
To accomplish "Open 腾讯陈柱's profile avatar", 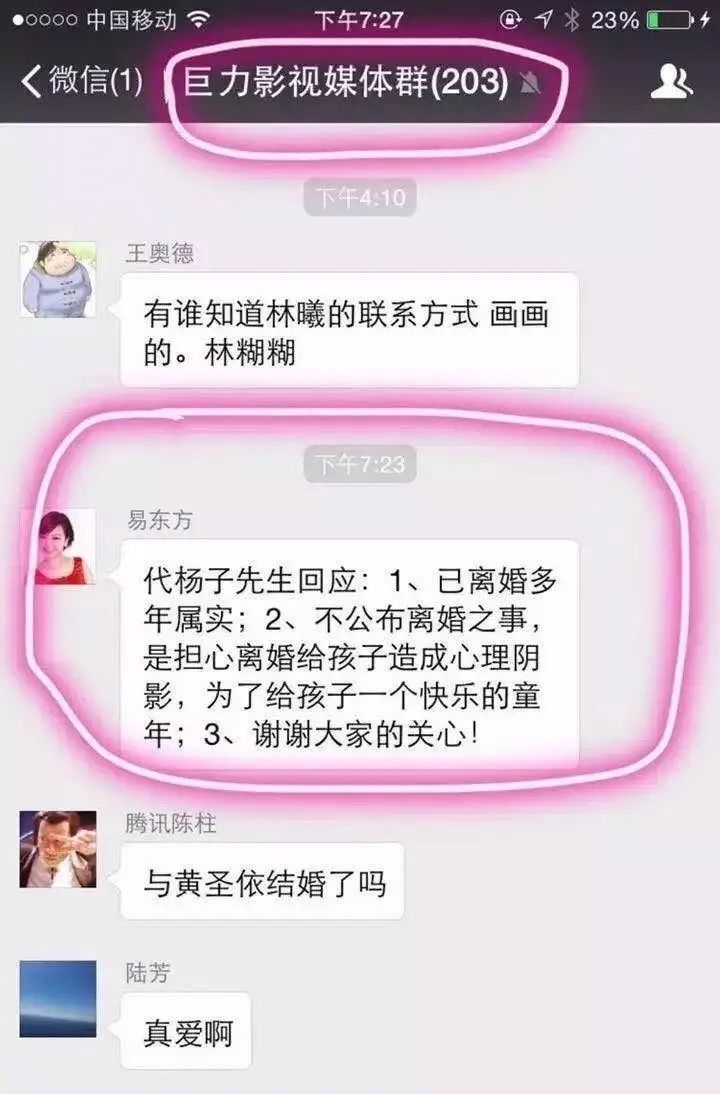I will (58, 849).
